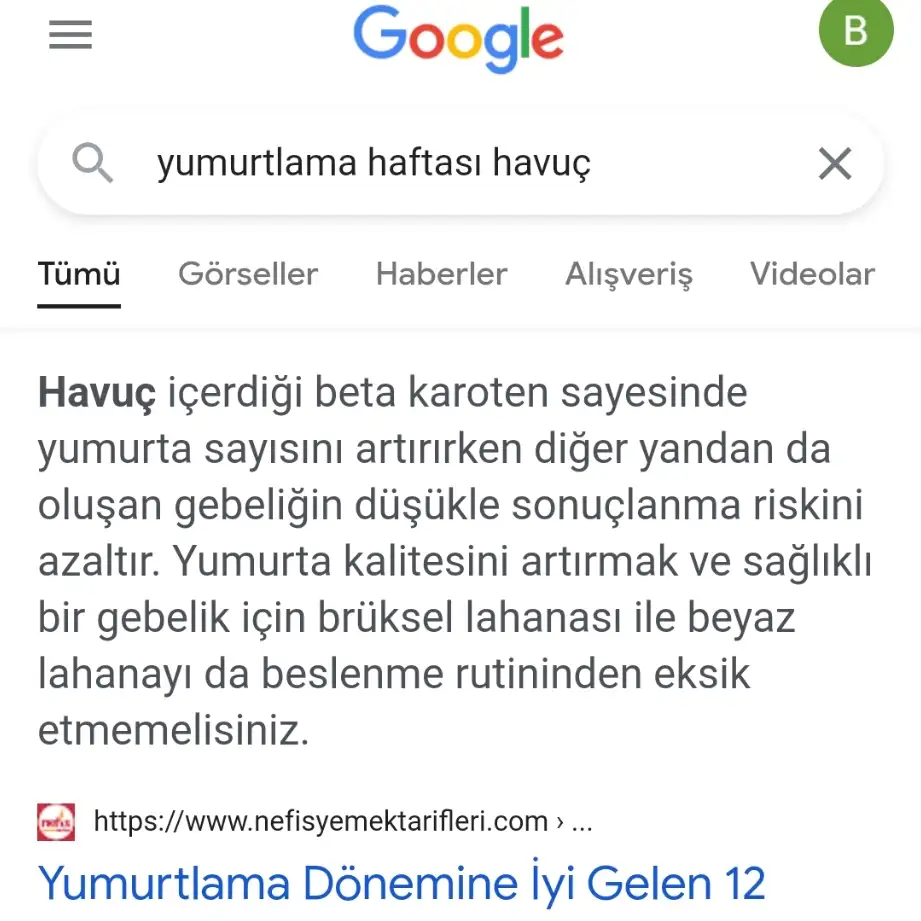Open the Yumurtlama Dönemine İyi Gelen 12 result
The image size is (921, 921).
(x=401, y=883)
